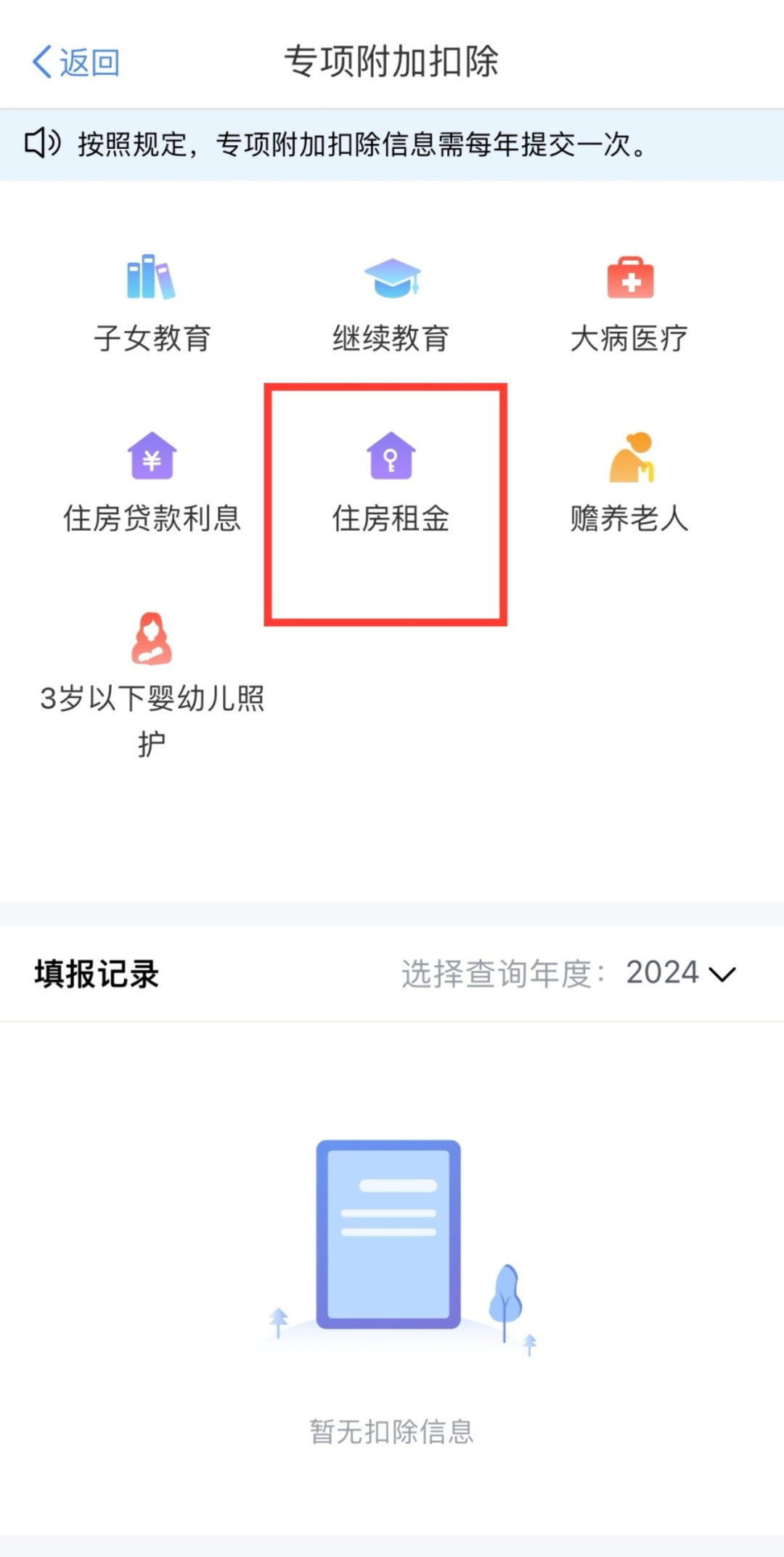The height and width of the screenshot is (1557, 784).
Task: Open the 专项附加扣除 title bar
Action: pos(392,62)
